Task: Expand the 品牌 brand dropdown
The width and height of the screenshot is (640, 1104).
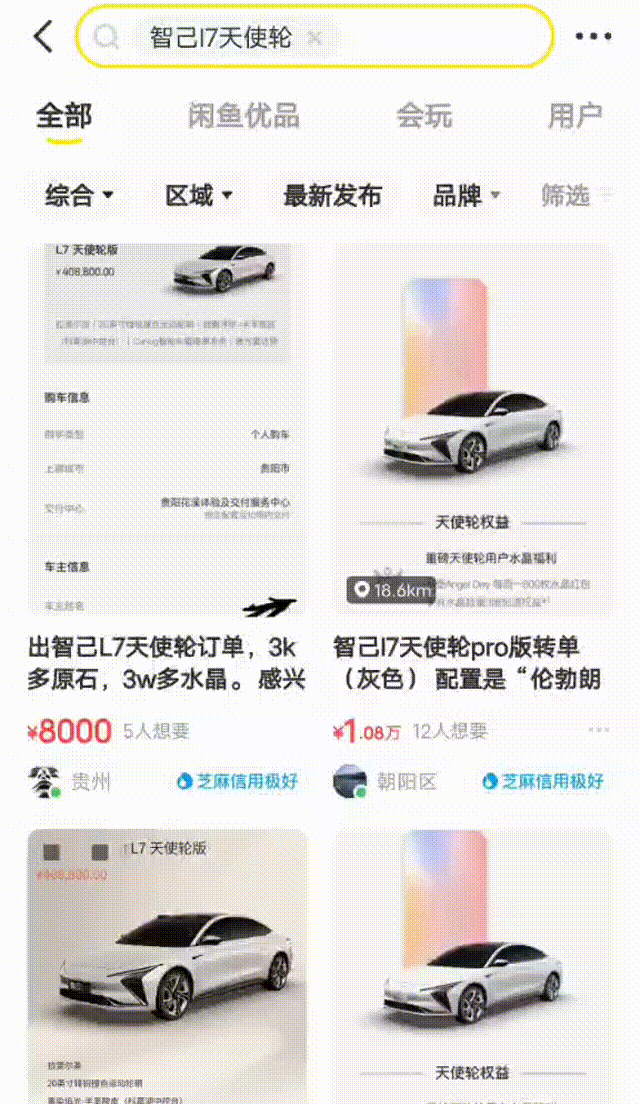Action: [466, 195]
